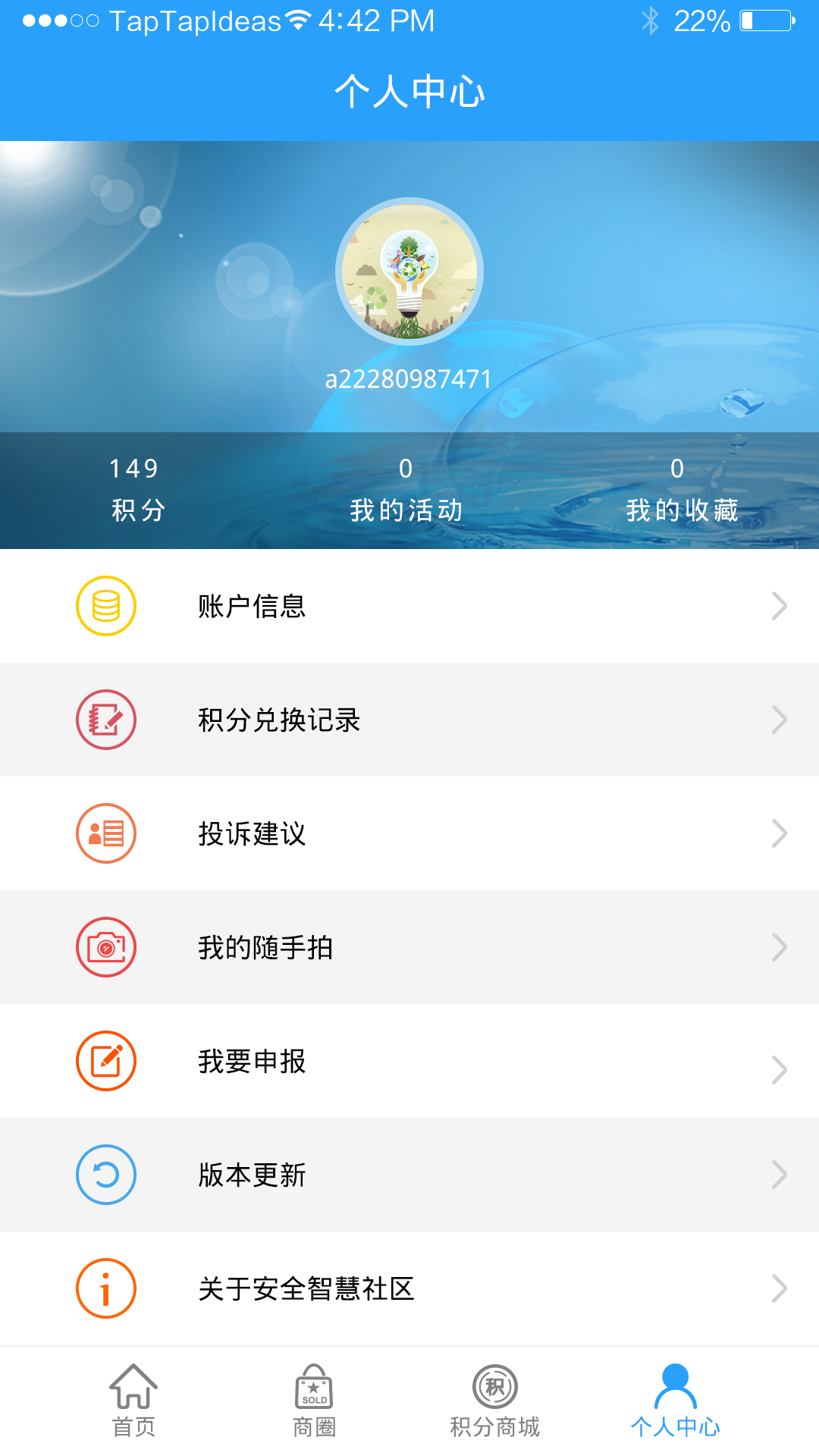The width and height of the screenshot is (819, 1456).
Task: Open 积分兑换记录 redemption records
Action: coord(409,720)
